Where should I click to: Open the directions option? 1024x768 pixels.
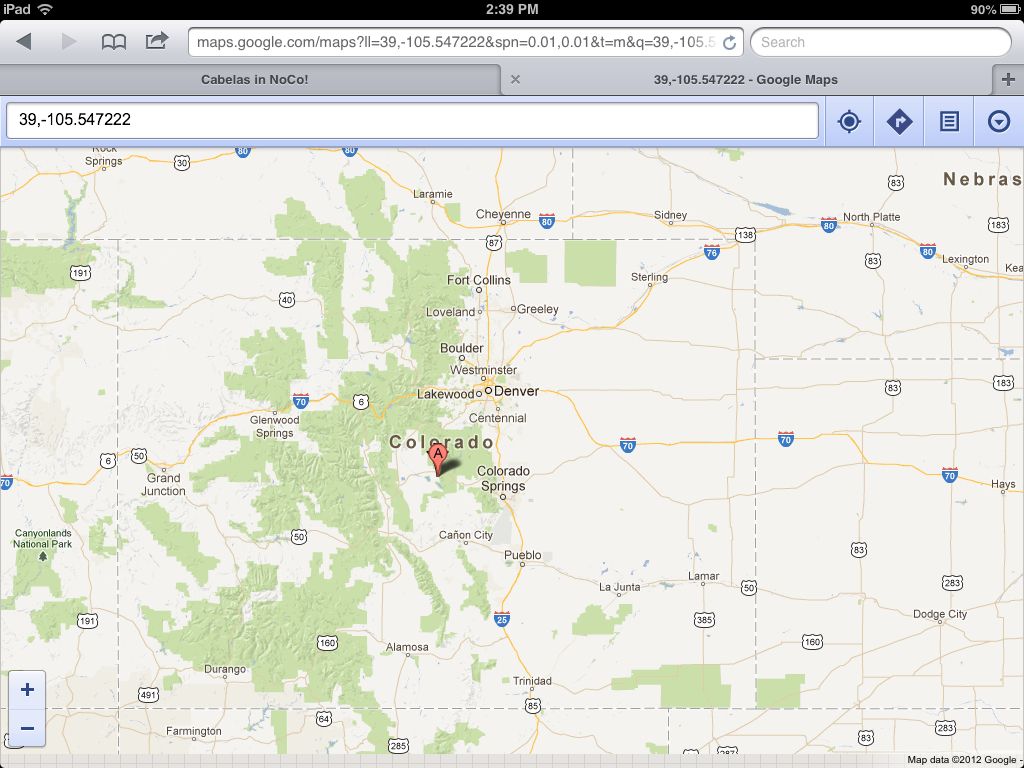tap(899, 122)
